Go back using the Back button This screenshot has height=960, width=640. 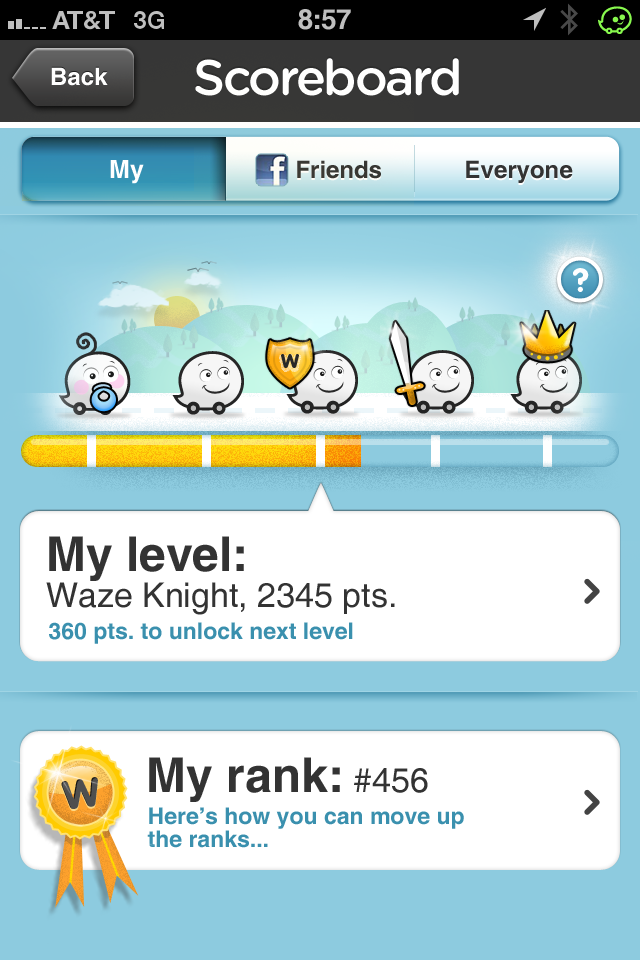[x=74, y=77]
